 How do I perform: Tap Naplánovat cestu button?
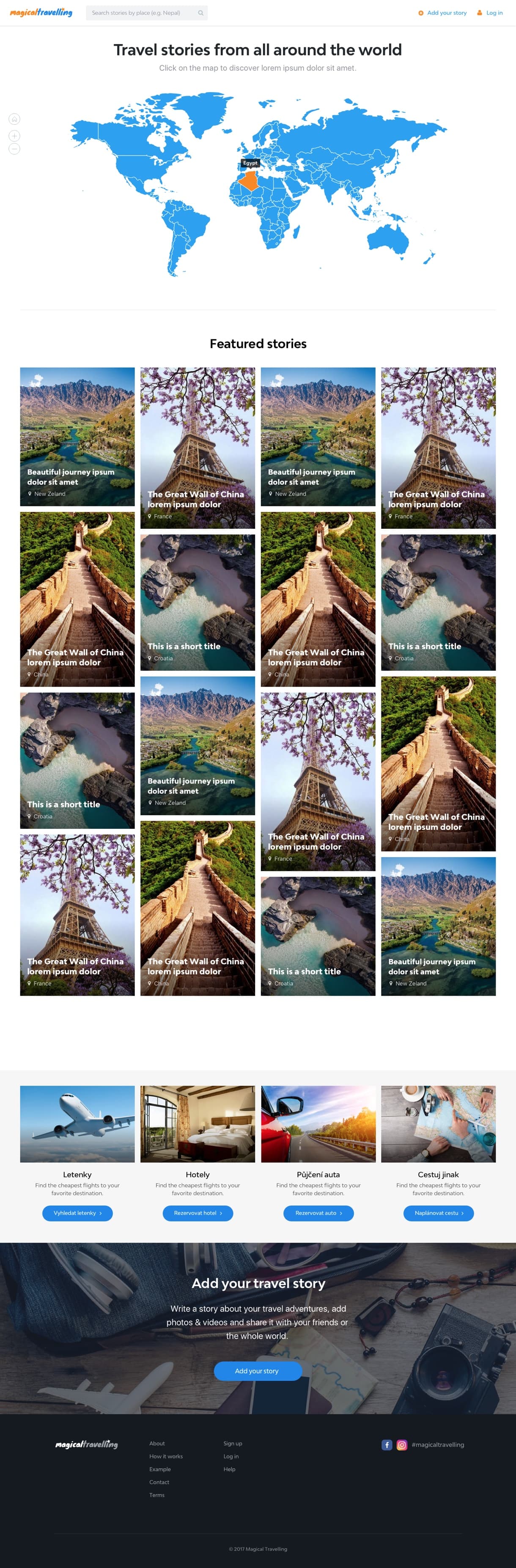point(438,1213)
